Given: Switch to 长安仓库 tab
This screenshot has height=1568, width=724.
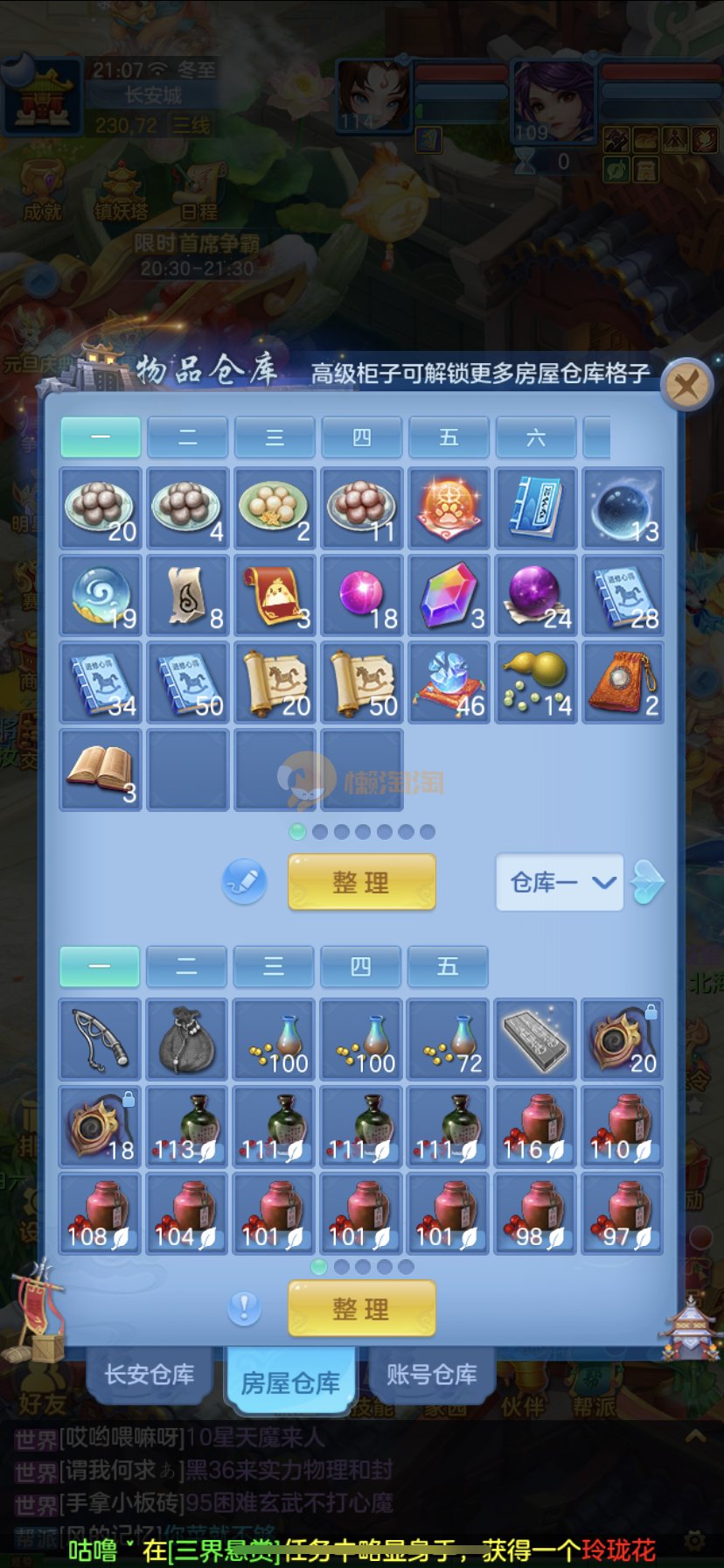Looking at the screenshot, I should [150, 1375].
